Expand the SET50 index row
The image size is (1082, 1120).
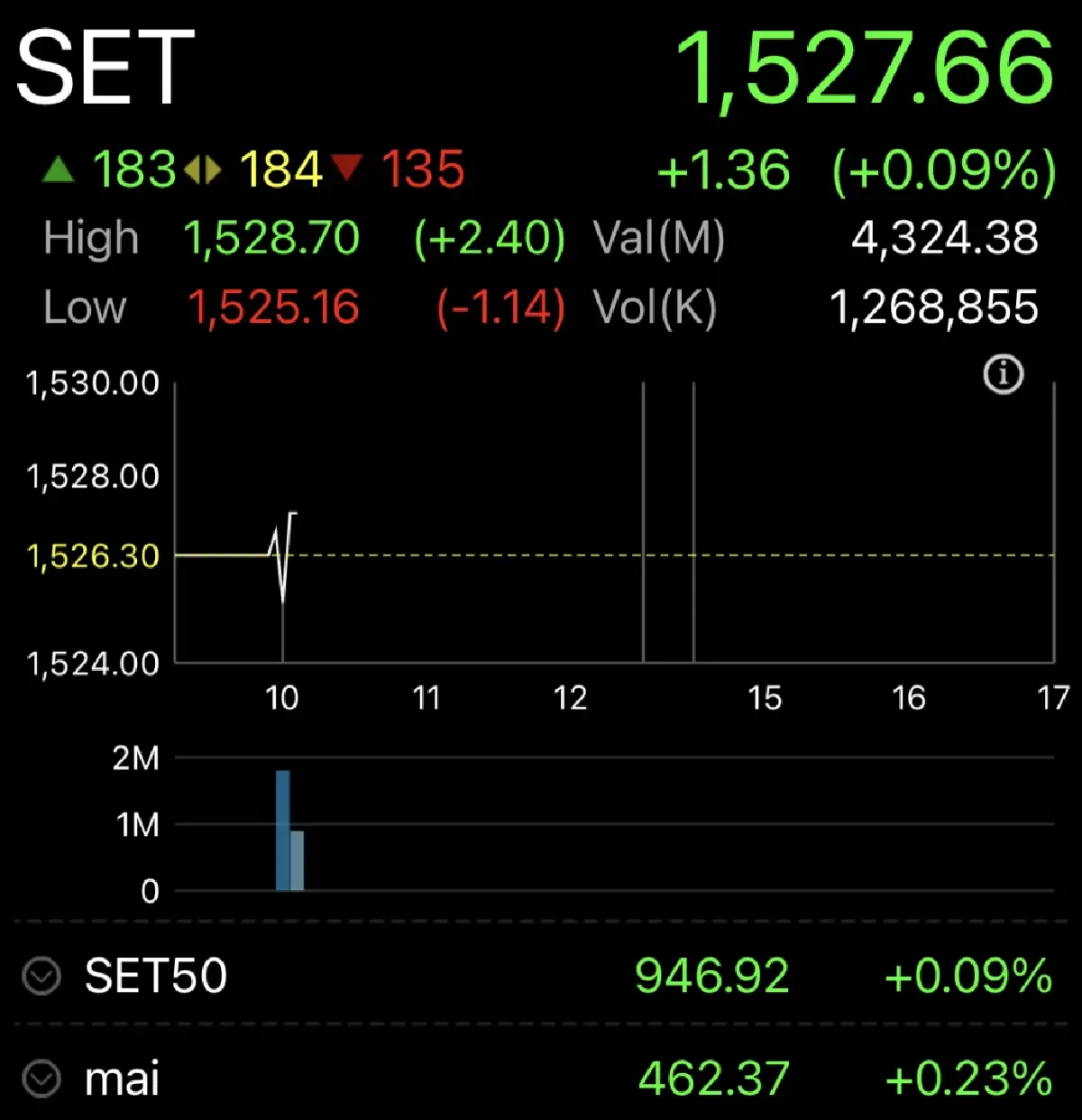pos(41,976)
